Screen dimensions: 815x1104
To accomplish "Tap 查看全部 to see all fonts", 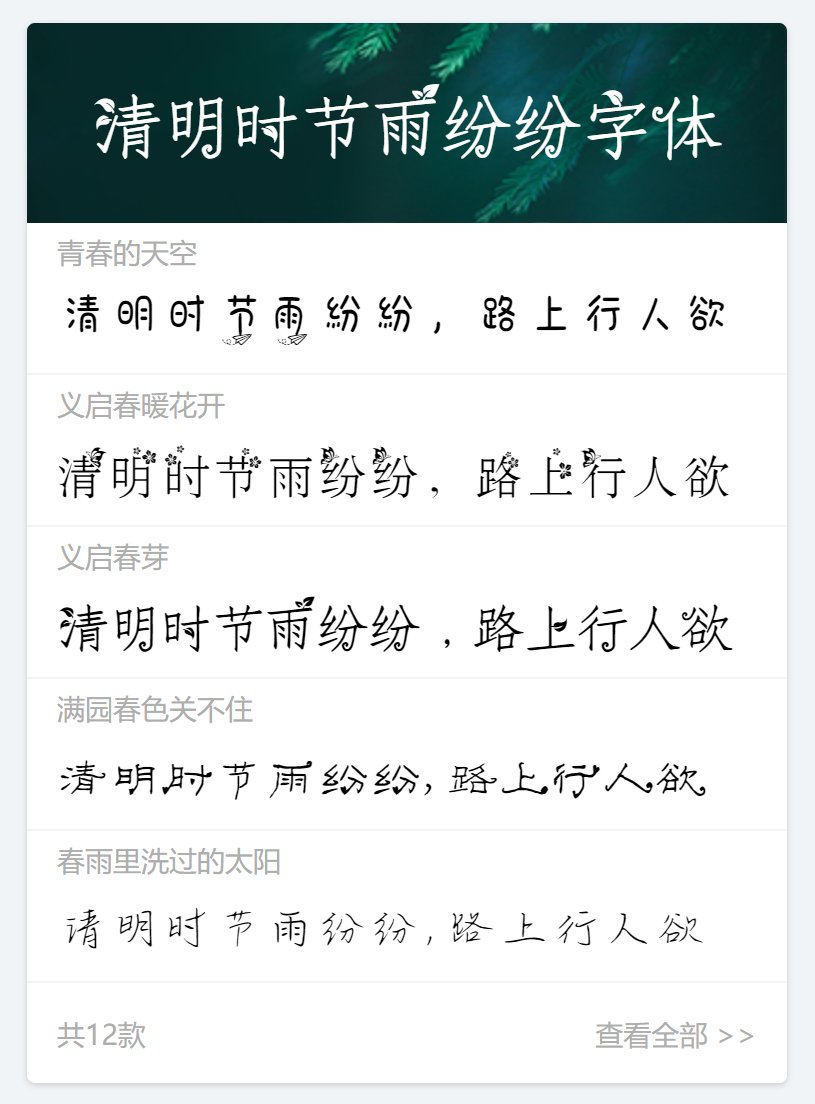I will pos(674,1035).
